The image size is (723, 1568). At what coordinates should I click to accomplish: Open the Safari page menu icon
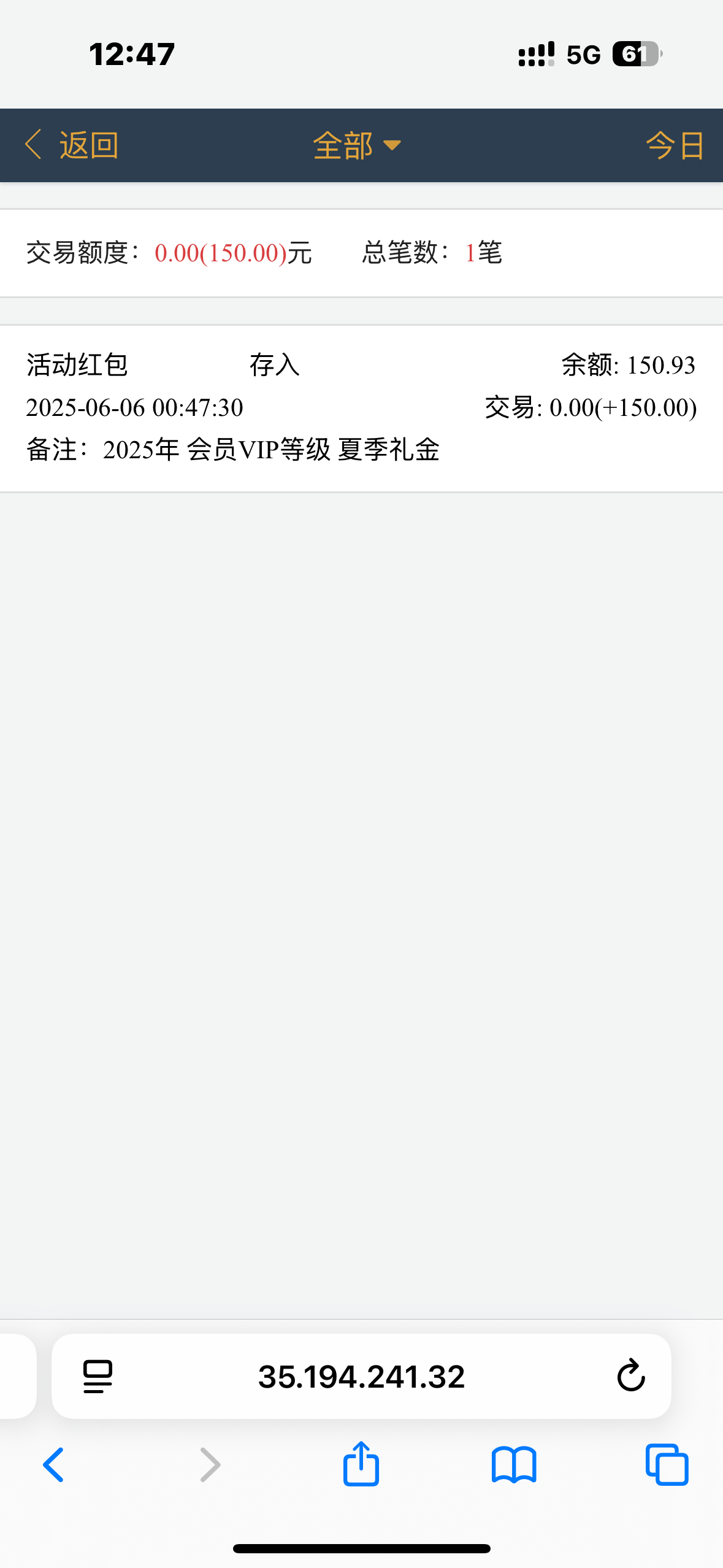tap(98, 1377)
